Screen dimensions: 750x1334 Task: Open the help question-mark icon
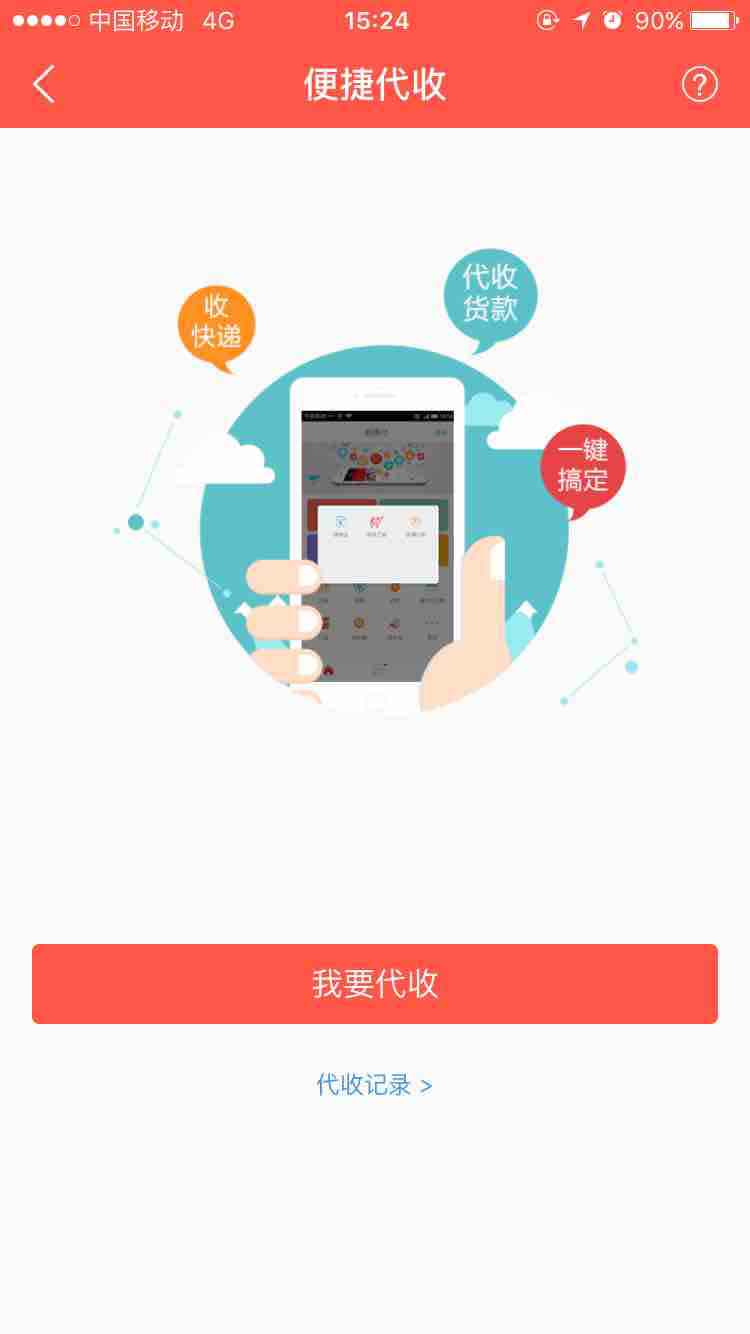tap(699, 85)
